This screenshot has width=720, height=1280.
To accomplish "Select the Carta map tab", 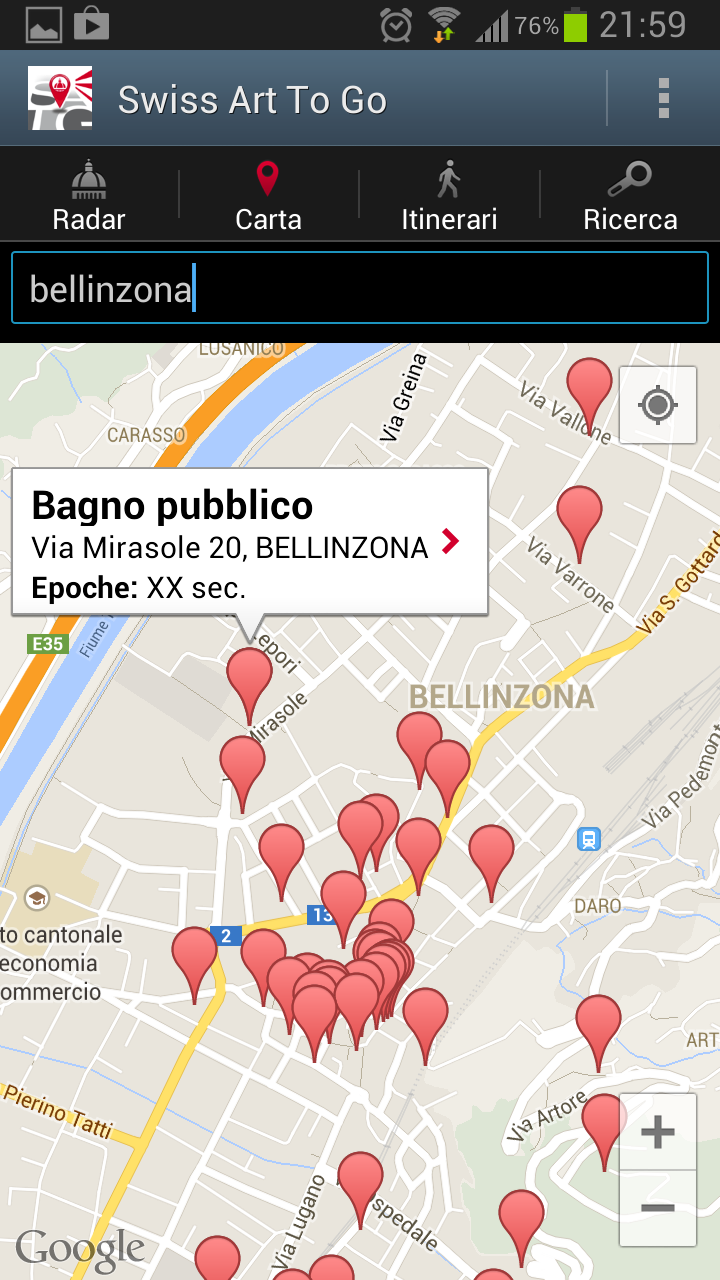I will pos(268,197).
